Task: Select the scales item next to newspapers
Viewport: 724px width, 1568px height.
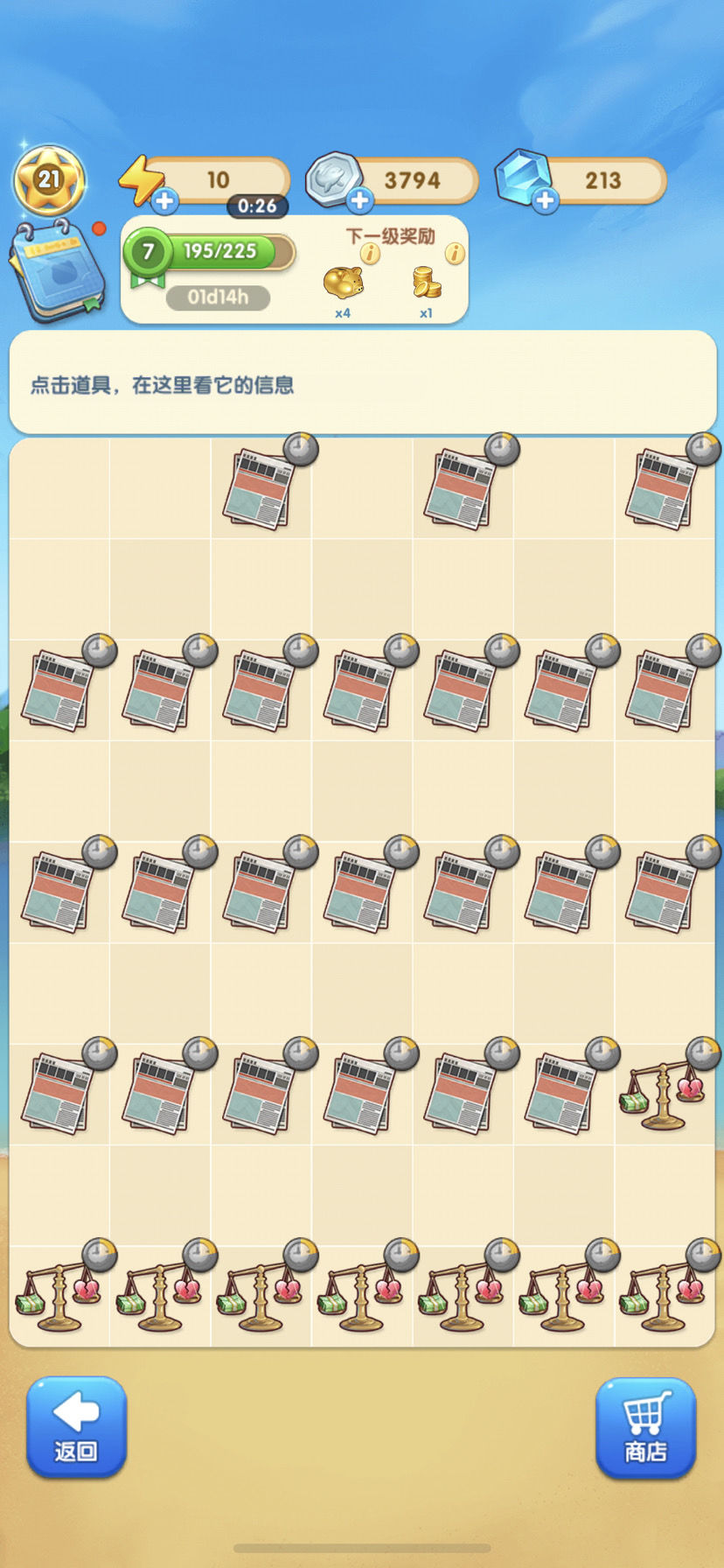Action: [663, 1094]
